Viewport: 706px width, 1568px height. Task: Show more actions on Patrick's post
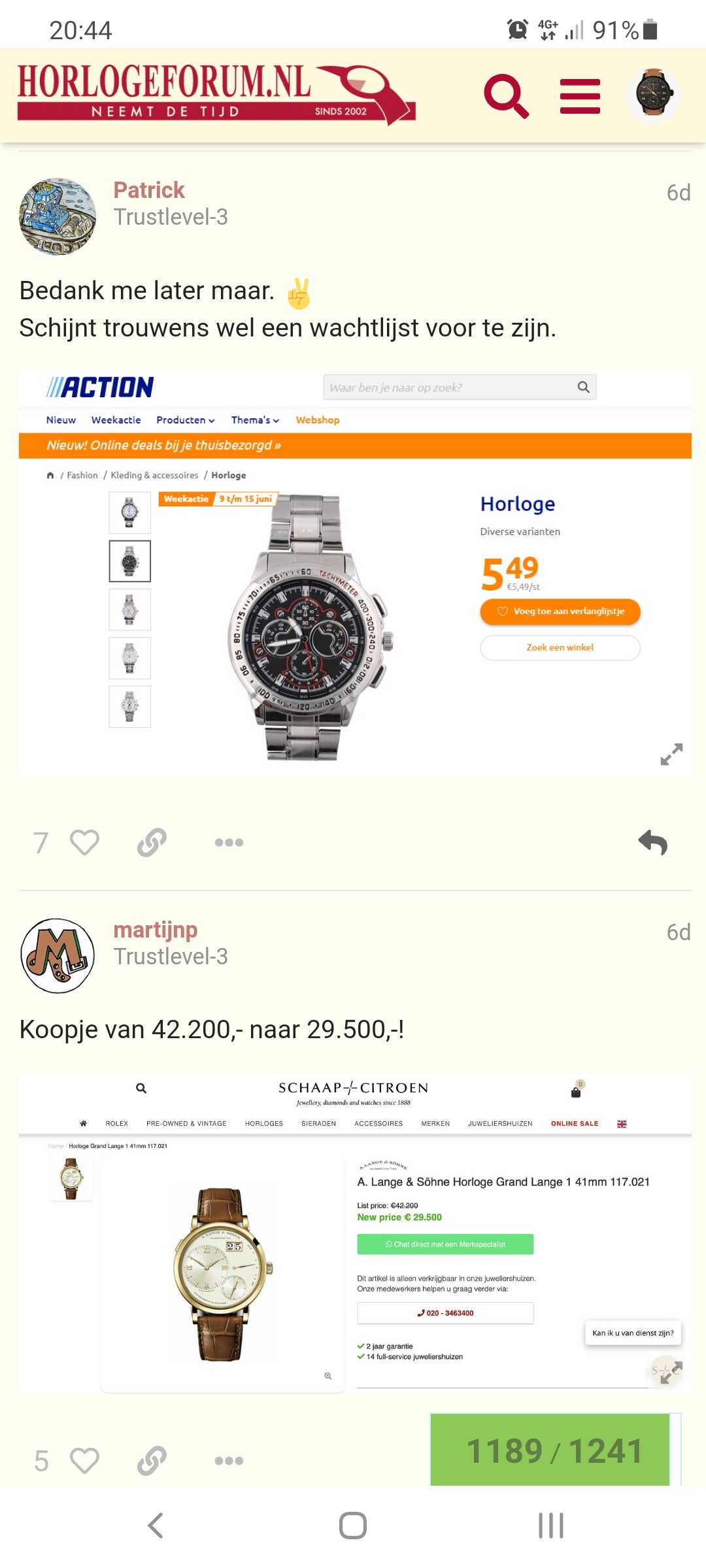(229, 843)
